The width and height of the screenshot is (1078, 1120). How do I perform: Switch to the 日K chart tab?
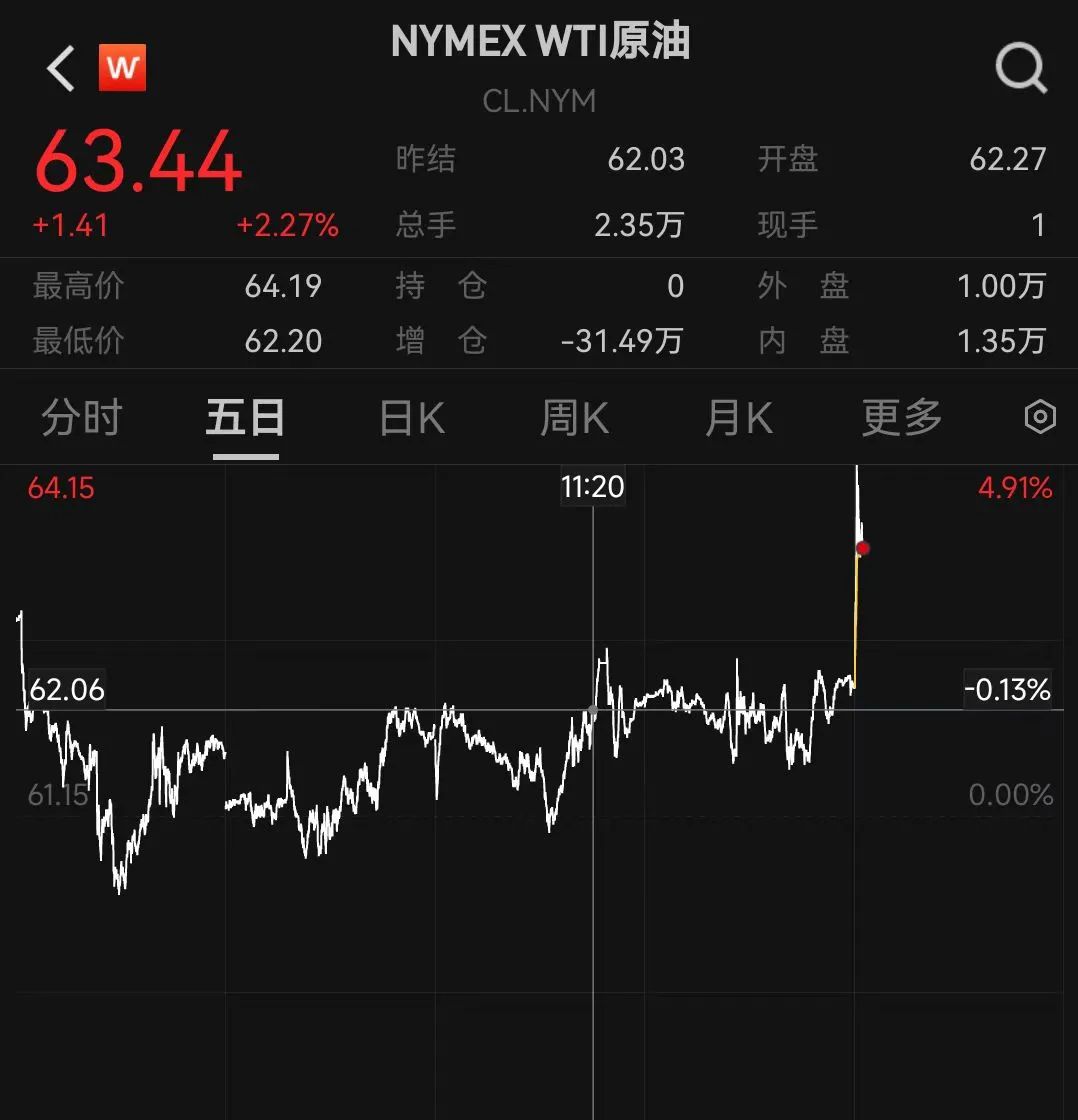click(x=412, y=417)
